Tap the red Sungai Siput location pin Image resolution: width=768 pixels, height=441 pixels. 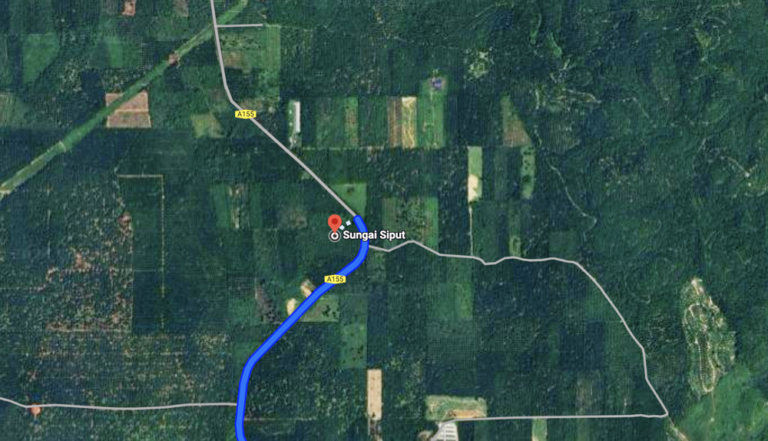click(x=334, y=221)
